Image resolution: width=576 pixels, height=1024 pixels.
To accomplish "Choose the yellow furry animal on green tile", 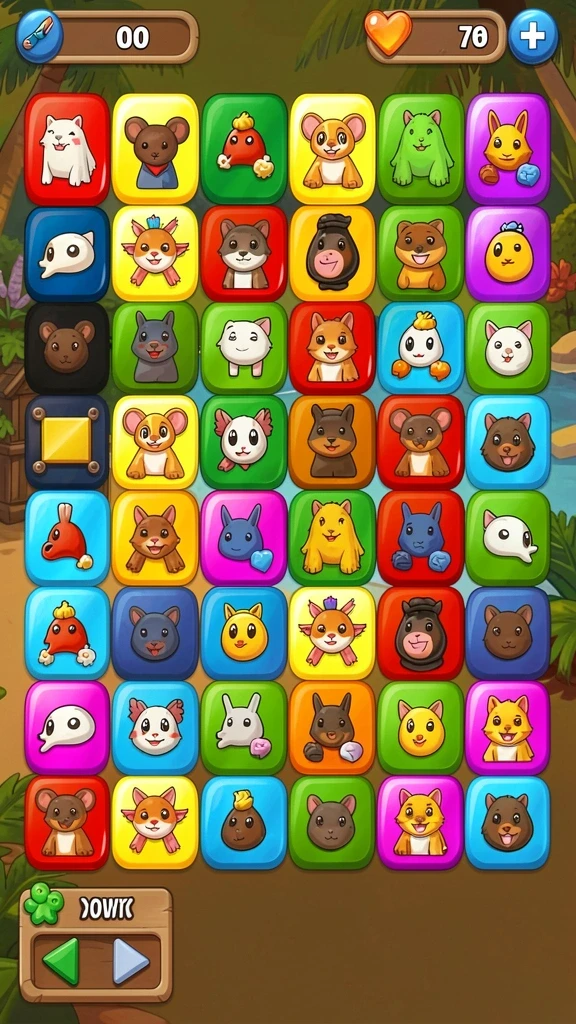I will pos(332,538).
